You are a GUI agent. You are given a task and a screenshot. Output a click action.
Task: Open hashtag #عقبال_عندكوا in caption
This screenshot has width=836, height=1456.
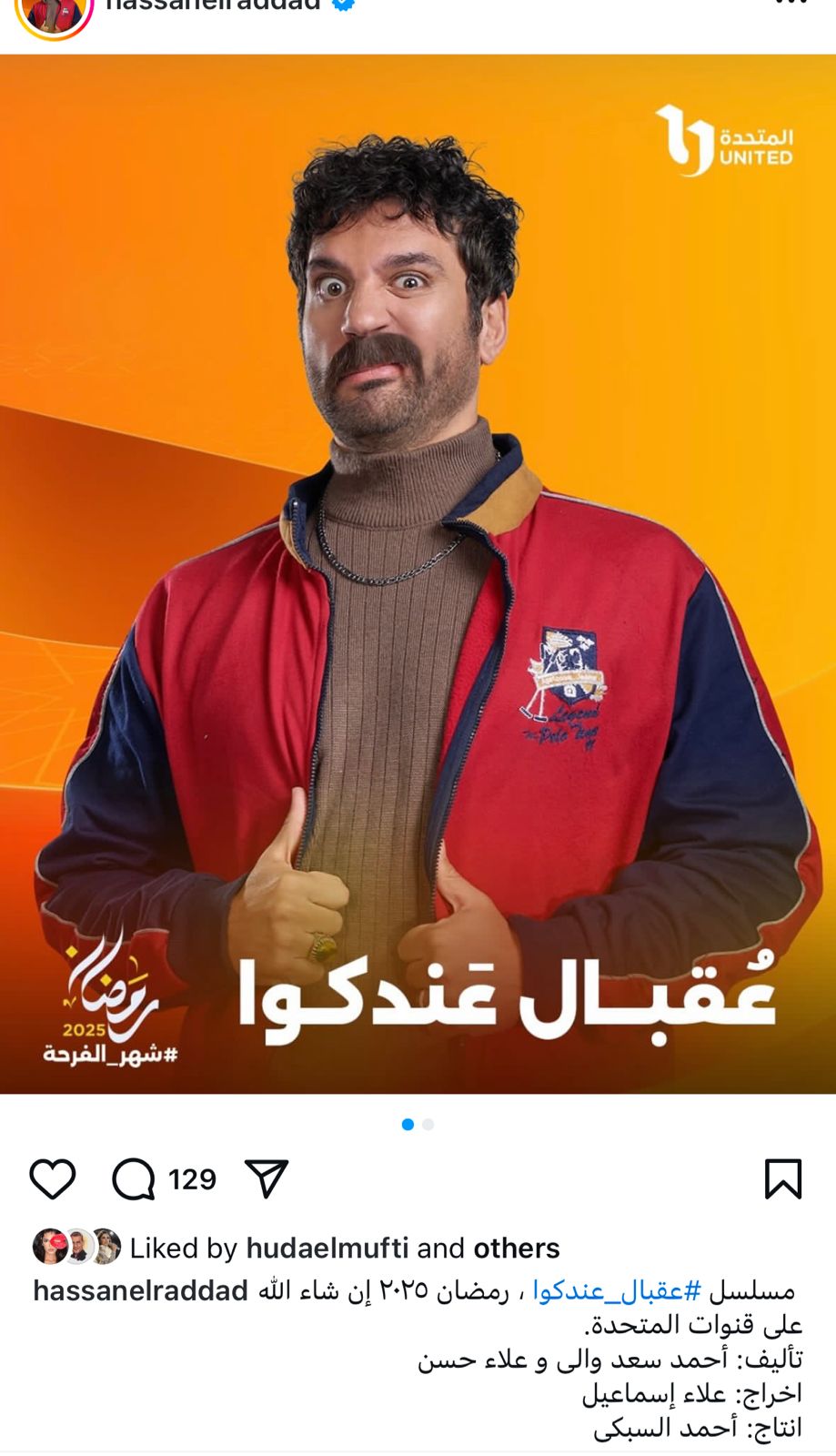(x=617, y=1290)
